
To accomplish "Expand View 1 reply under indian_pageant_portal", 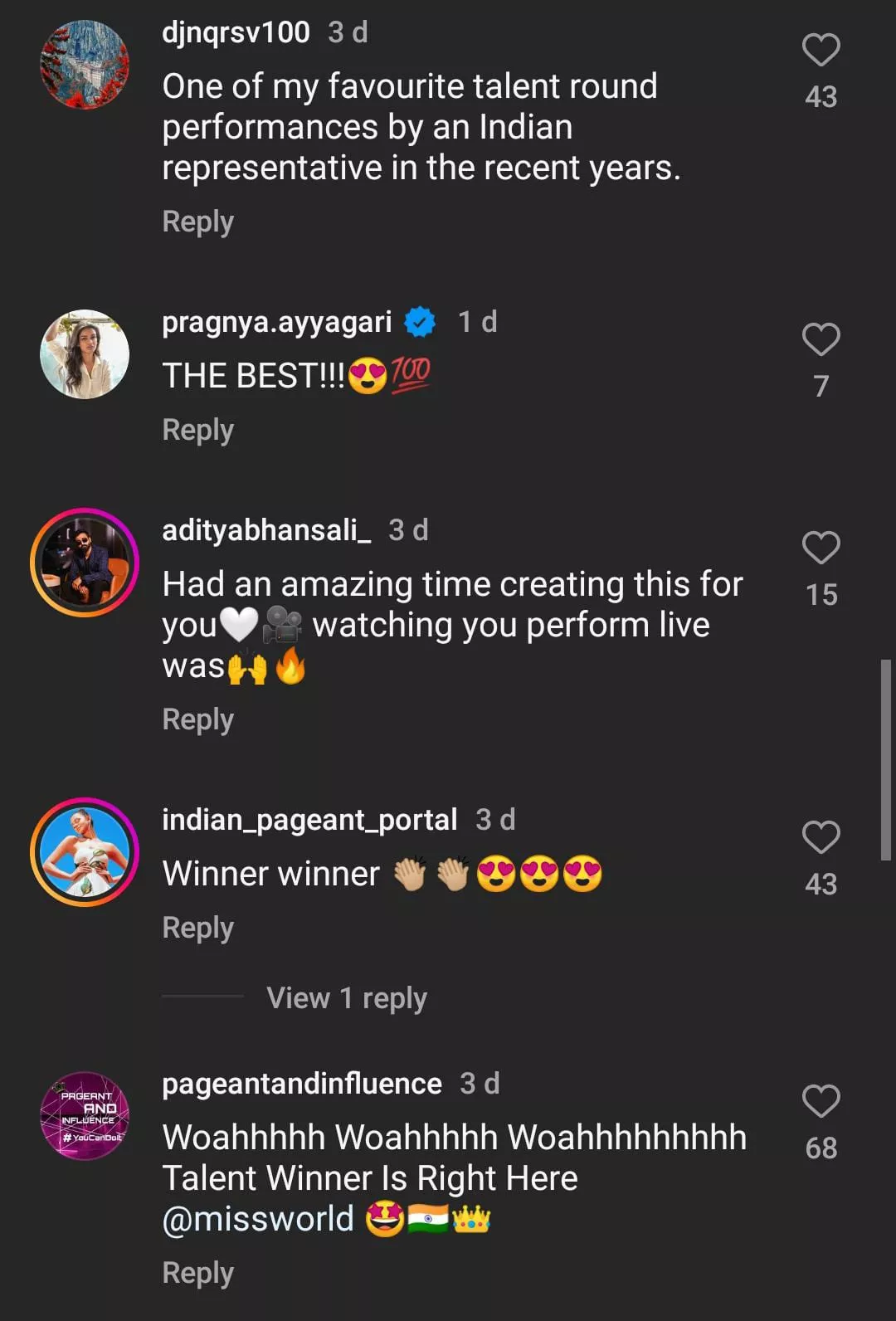I will [346, 998].
